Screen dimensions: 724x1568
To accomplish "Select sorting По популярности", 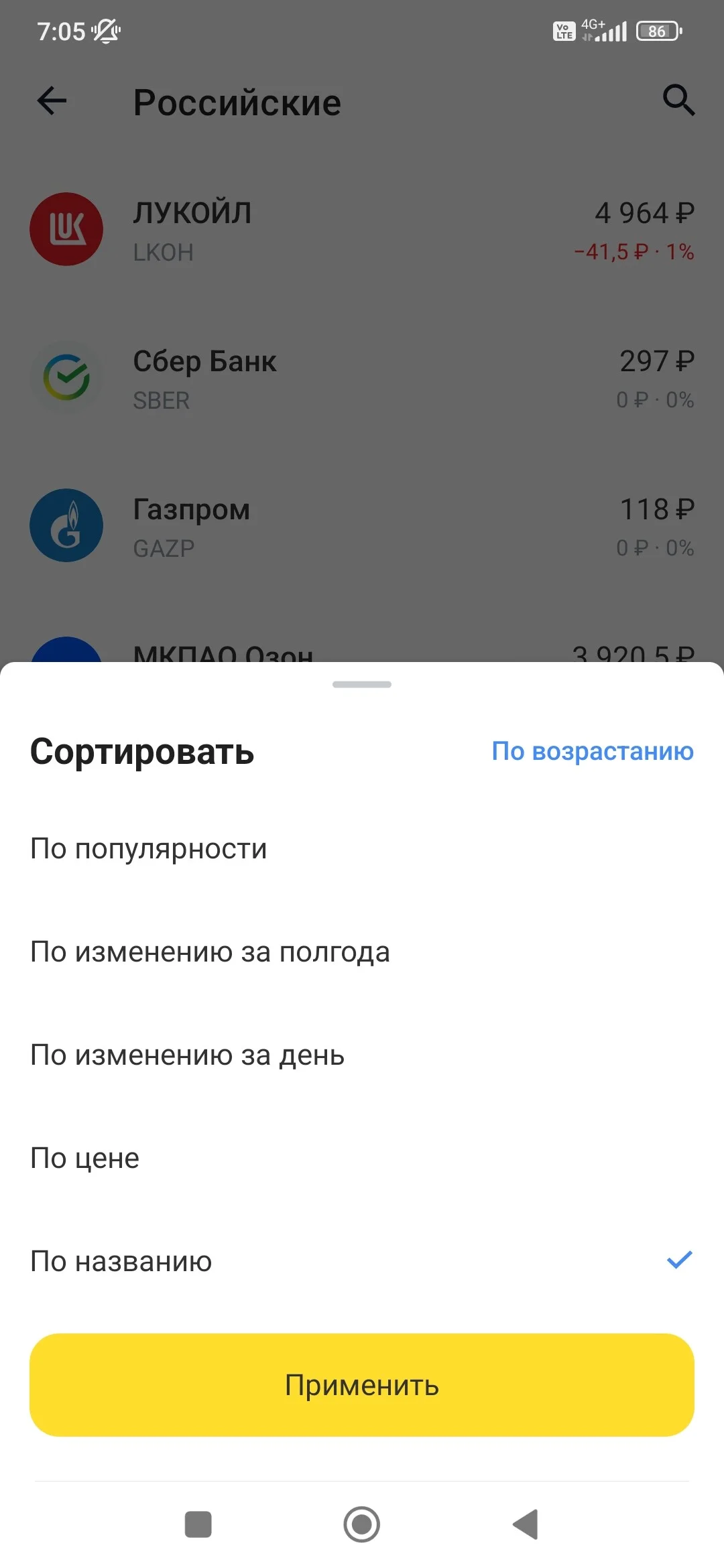I will 362,849.
